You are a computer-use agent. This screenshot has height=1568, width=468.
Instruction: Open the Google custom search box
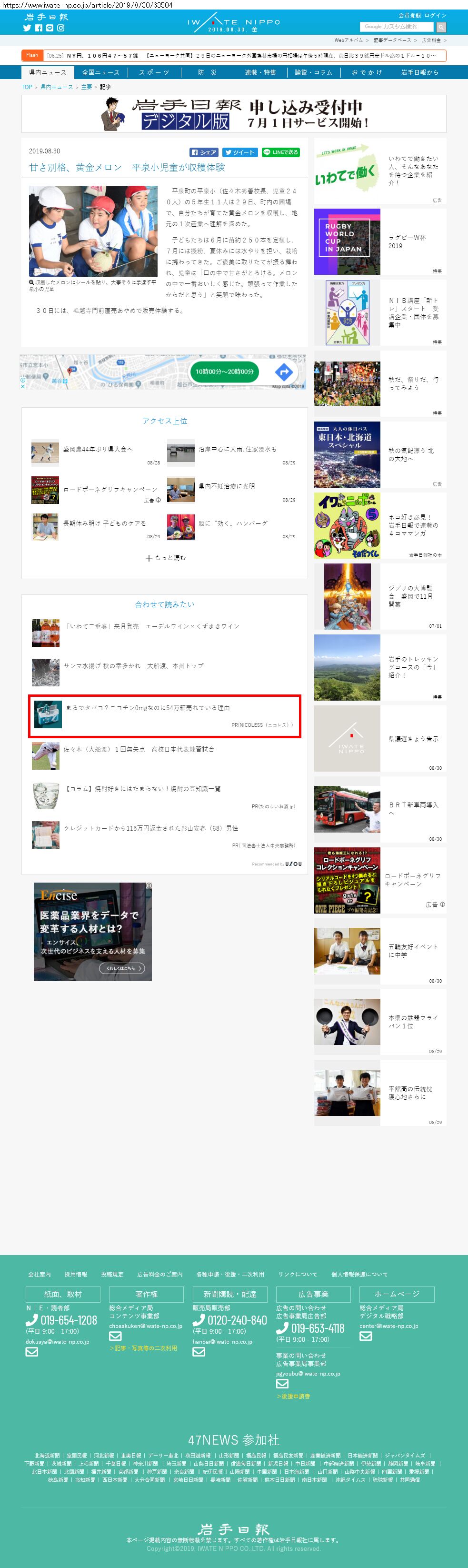pos(397,26)
